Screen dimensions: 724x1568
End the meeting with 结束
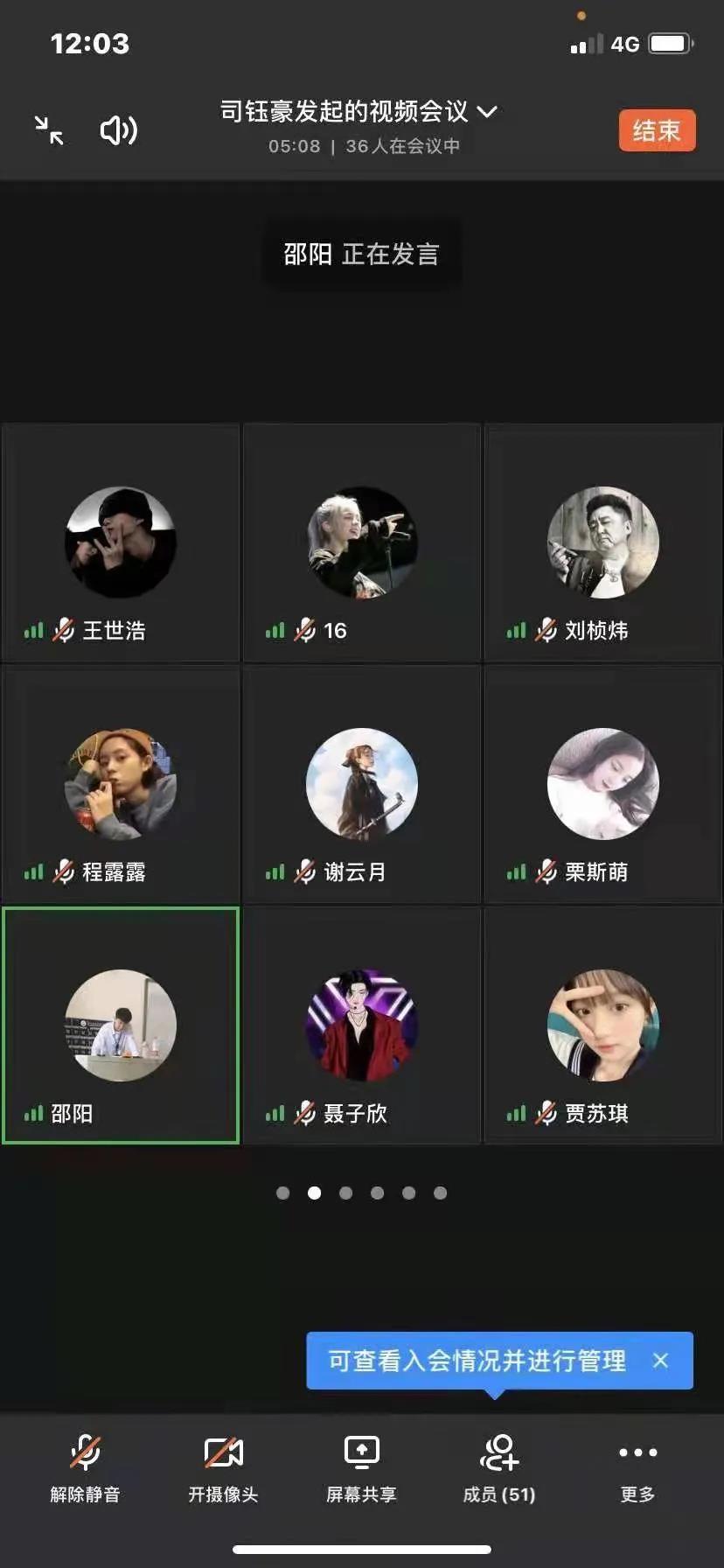pos(657,130)
